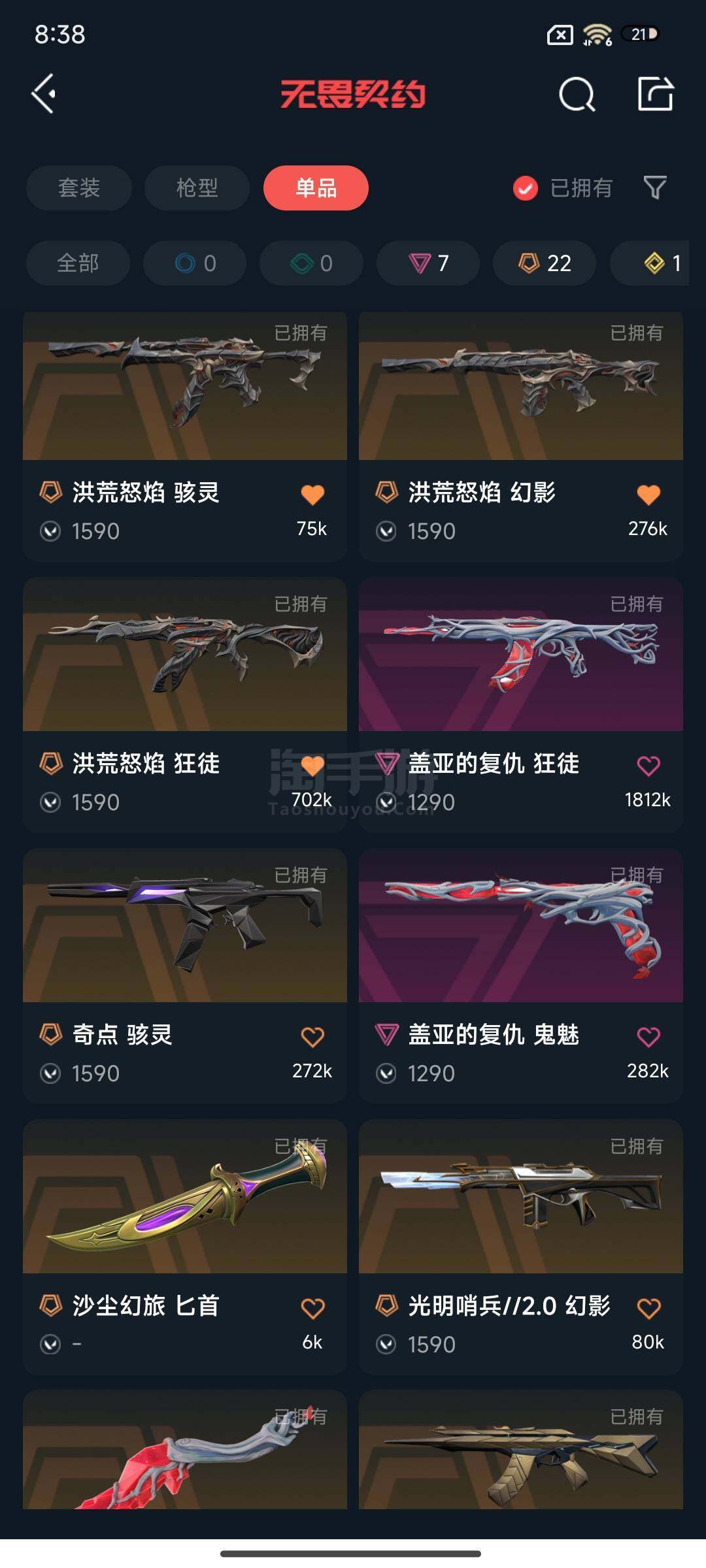This screenshot has height=1568, width=706.
Task: Go back using the top-left arrow
Action: (44, 94)
